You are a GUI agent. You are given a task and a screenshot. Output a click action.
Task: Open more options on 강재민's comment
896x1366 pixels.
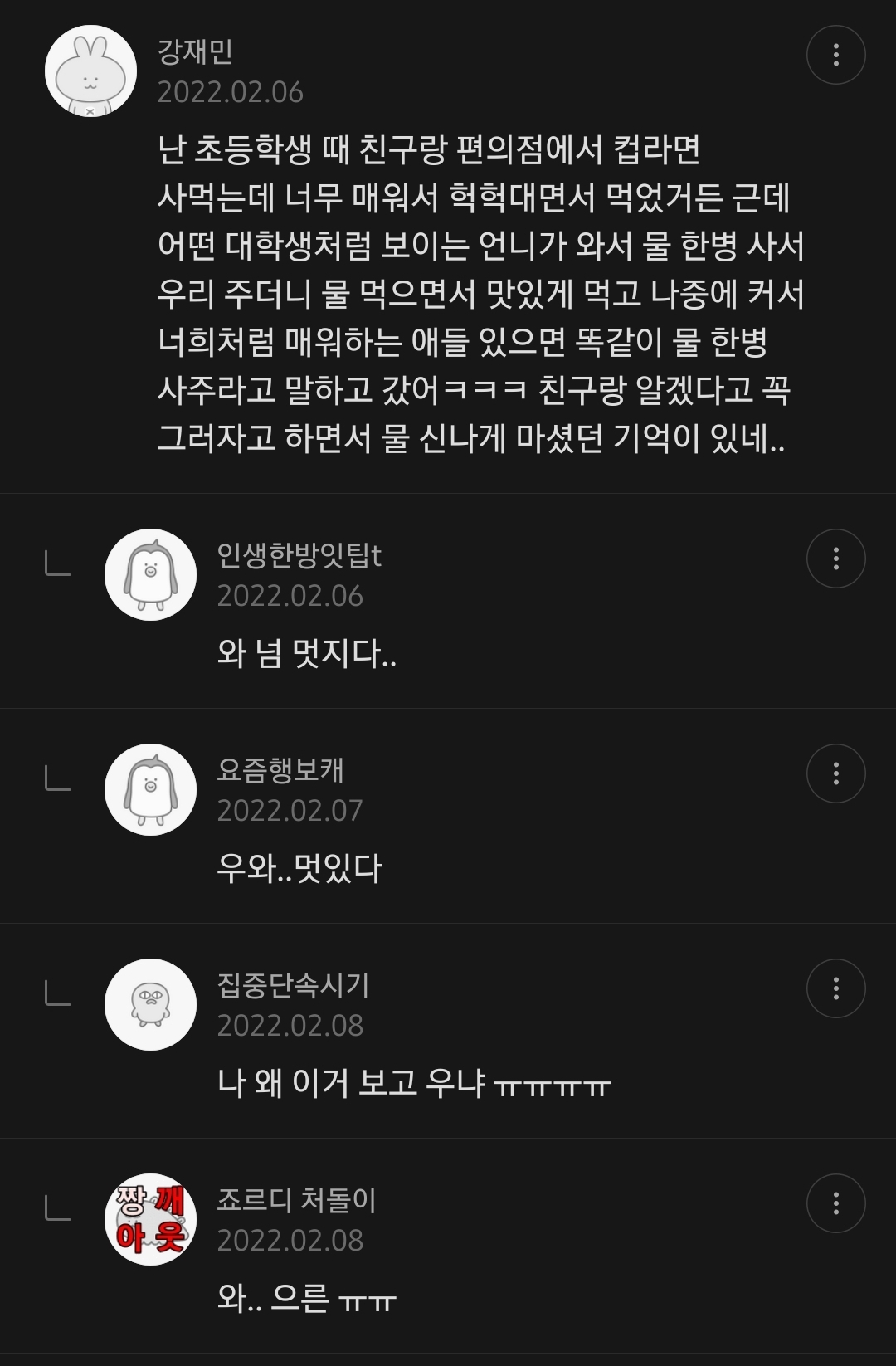pyautogui.click(x=836, y=55)
